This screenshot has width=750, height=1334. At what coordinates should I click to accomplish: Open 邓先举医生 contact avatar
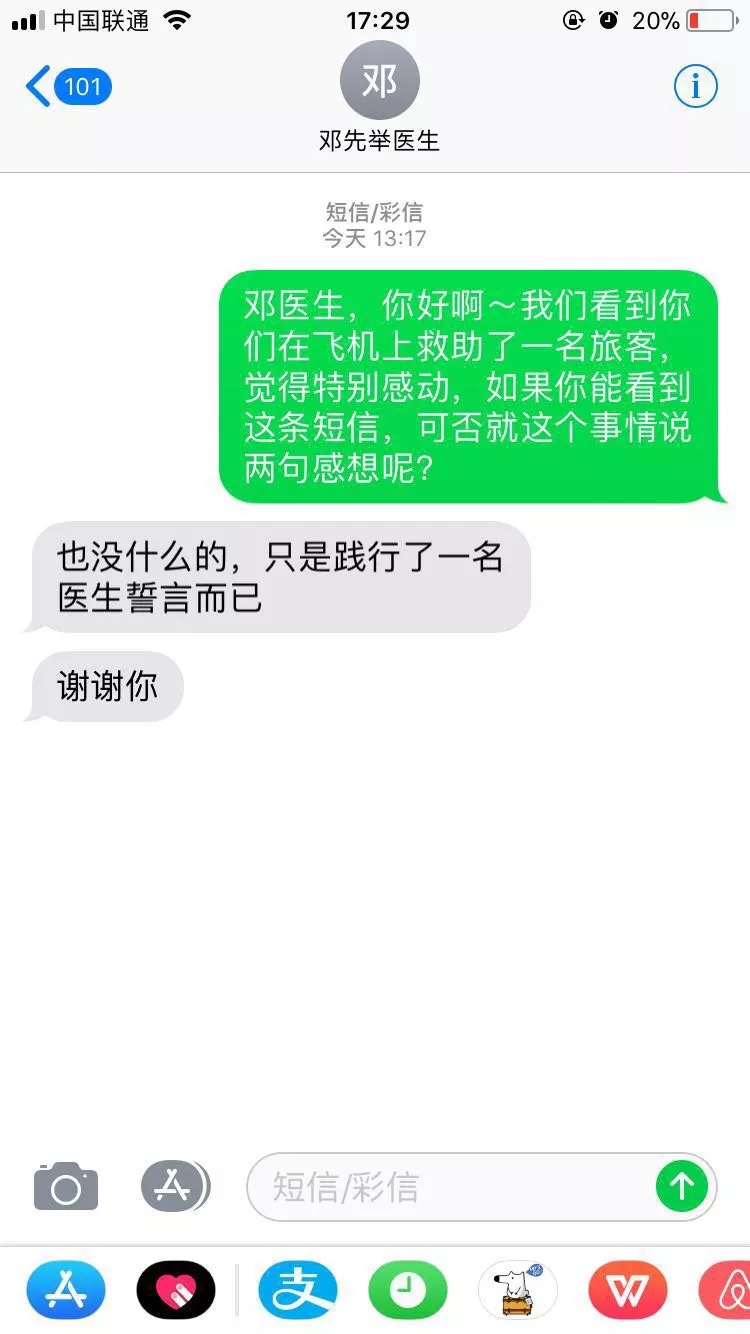[x=379, y=82]
